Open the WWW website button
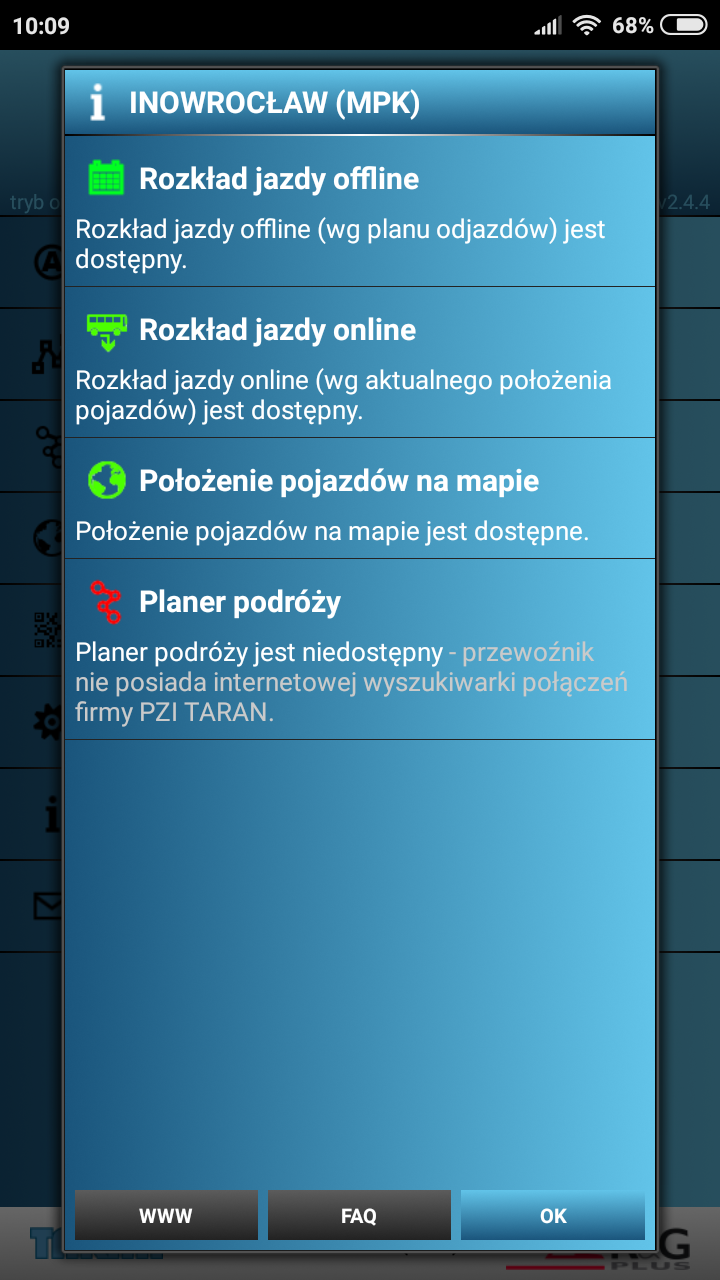 click(166, 1216)
